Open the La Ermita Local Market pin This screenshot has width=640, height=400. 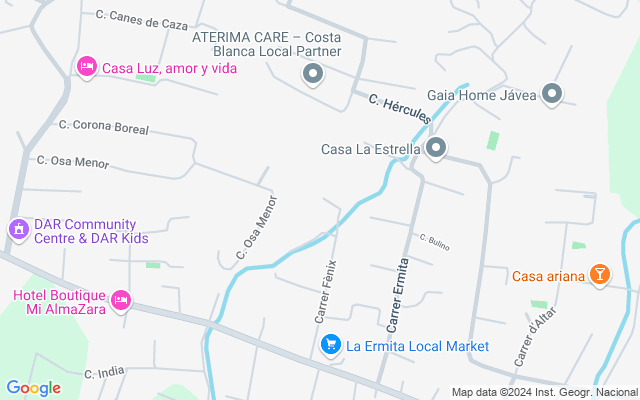point(330,345)
